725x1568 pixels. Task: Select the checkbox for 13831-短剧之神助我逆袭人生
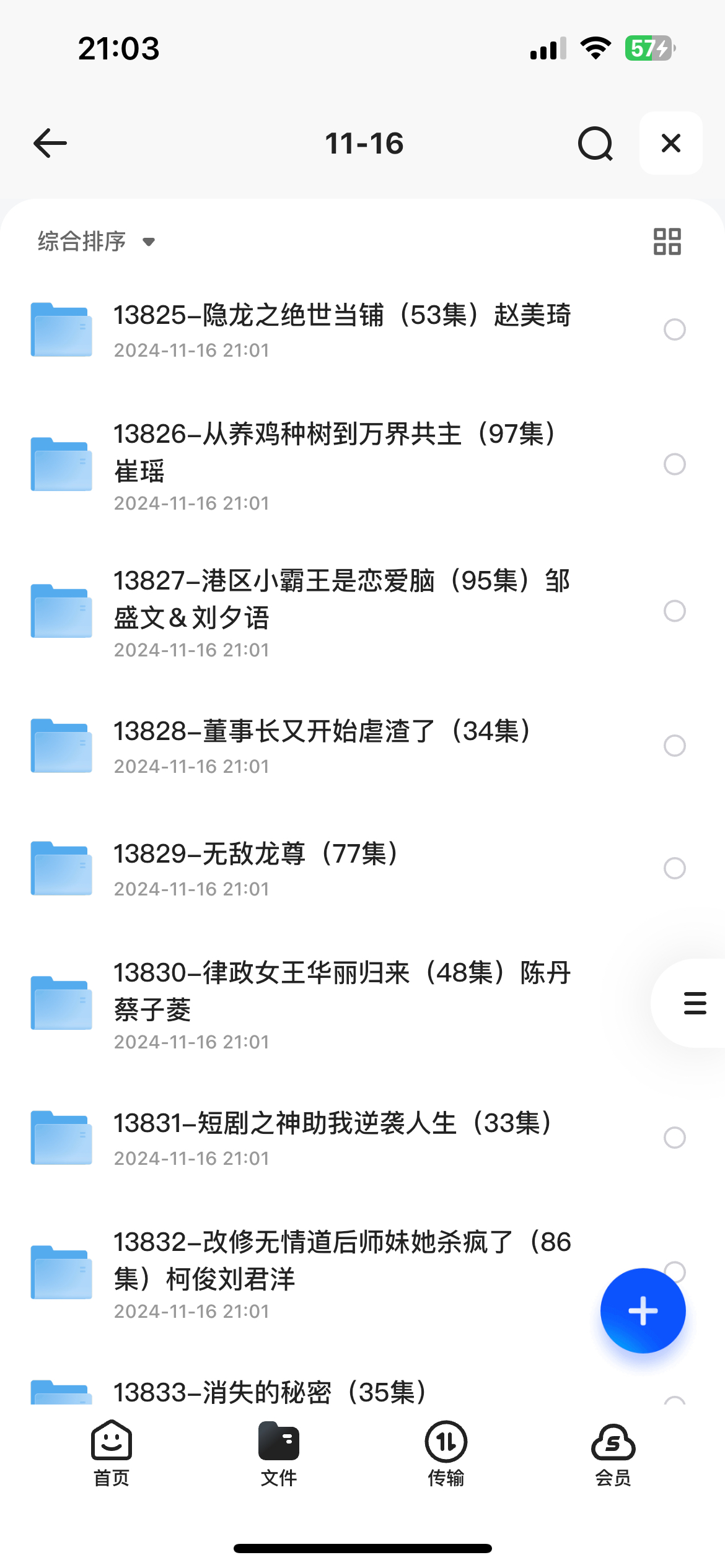point(674,1138)
